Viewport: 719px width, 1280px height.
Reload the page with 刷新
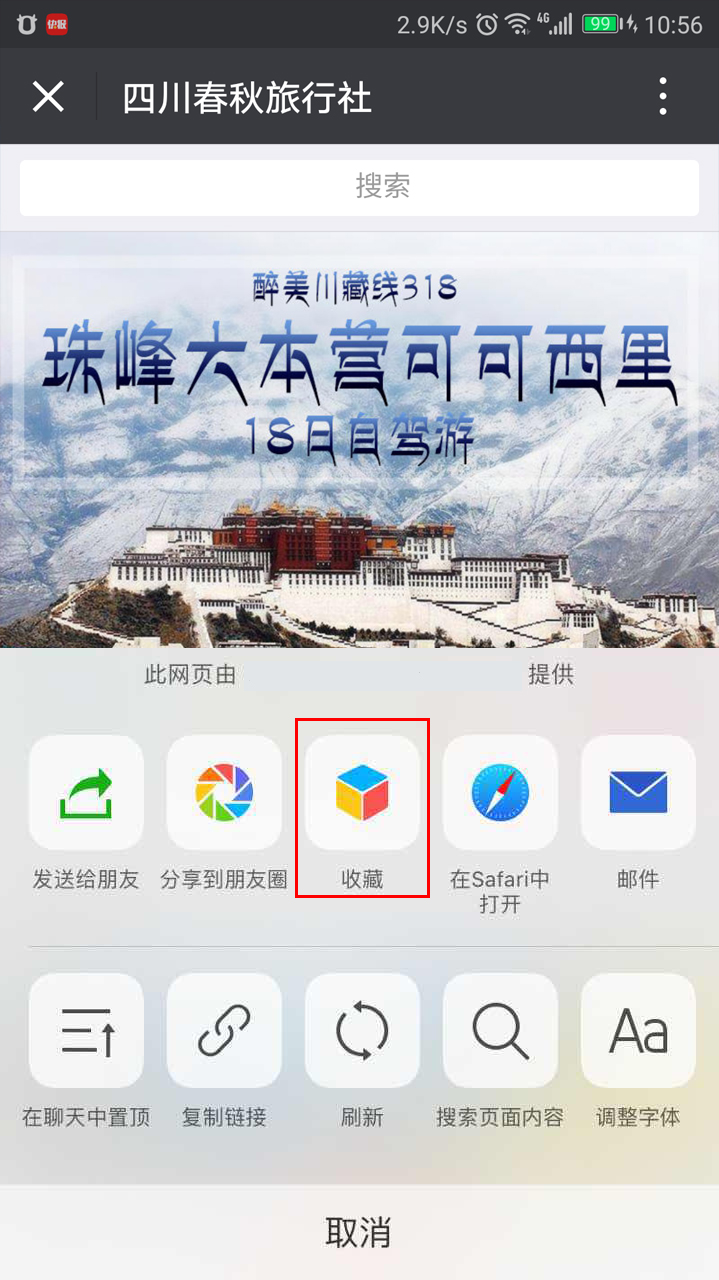362,1031
